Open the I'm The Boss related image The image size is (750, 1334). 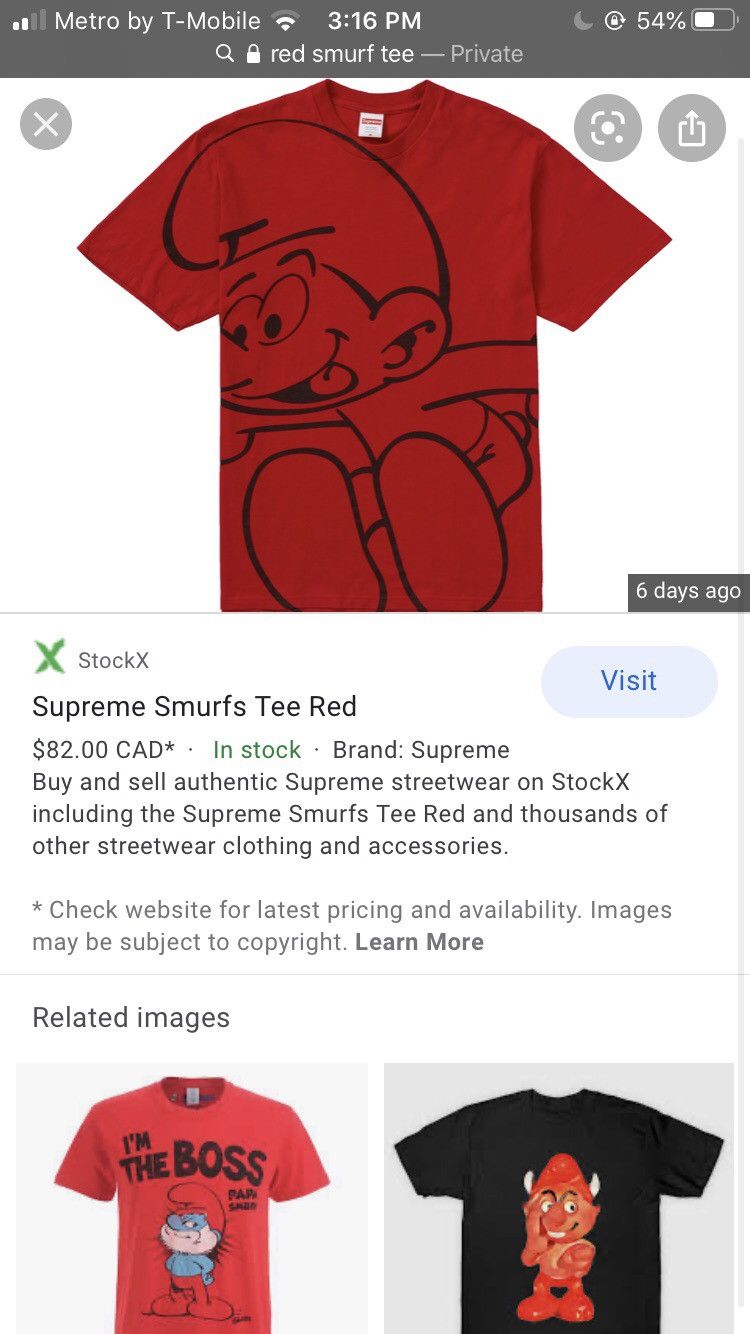tap(192, 1198)
